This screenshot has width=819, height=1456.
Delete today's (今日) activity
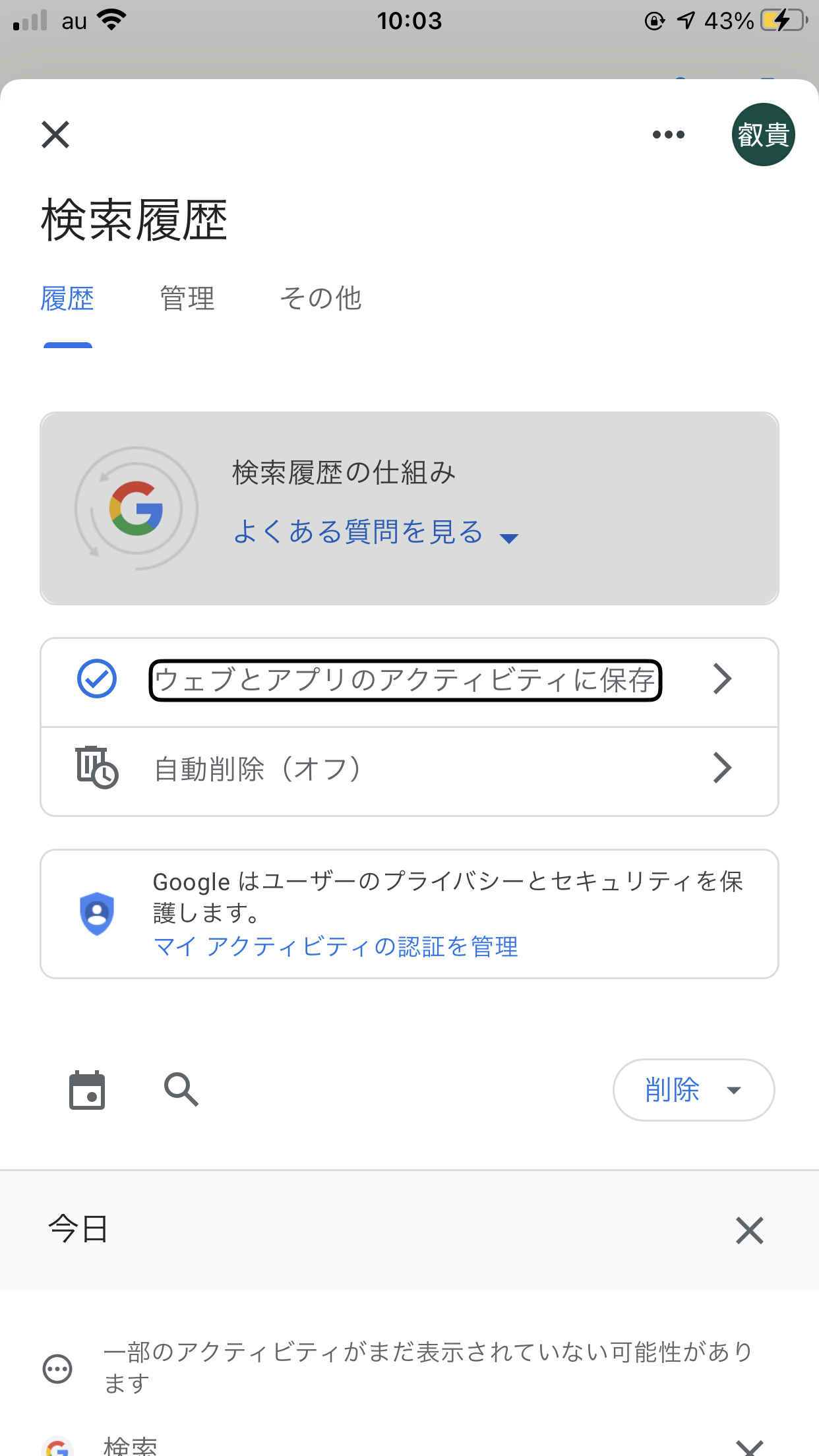[x=750, y=1230]
